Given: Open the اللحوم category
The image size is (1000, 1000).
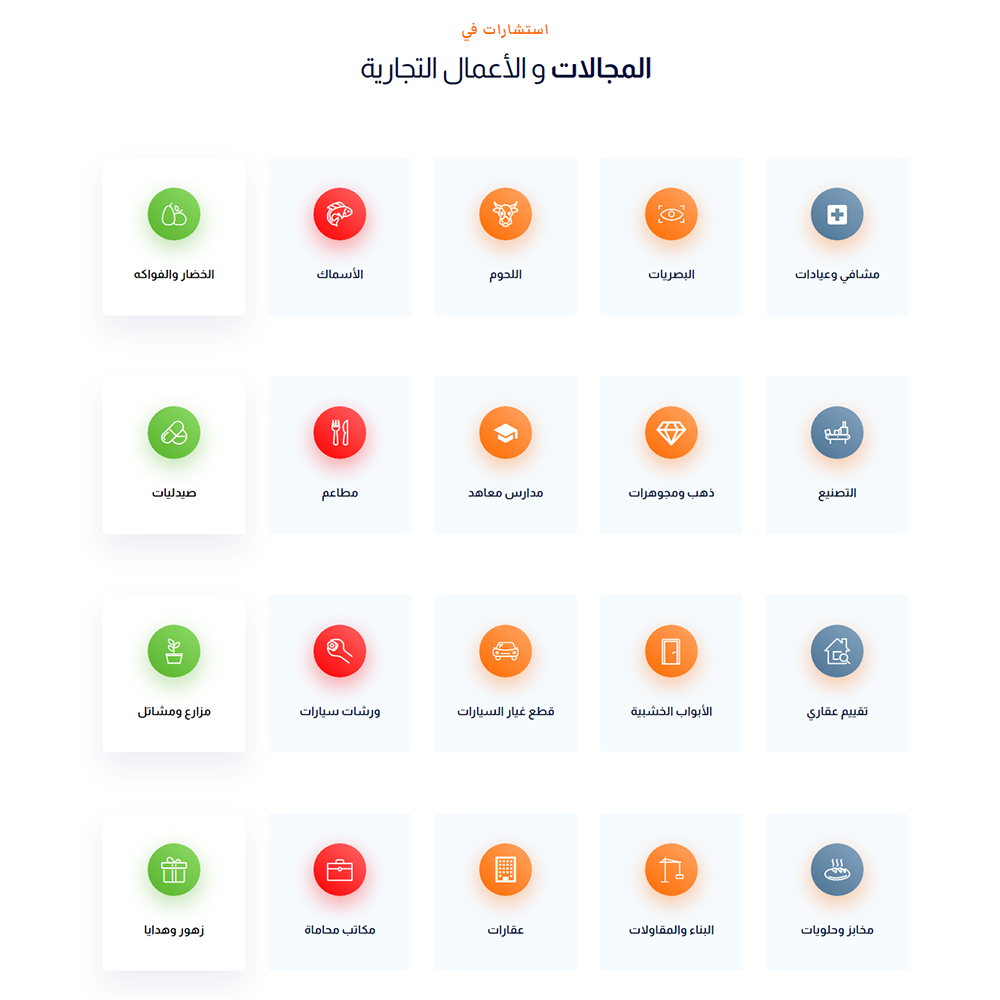Looking at the screenshot, I should point(505,237).
